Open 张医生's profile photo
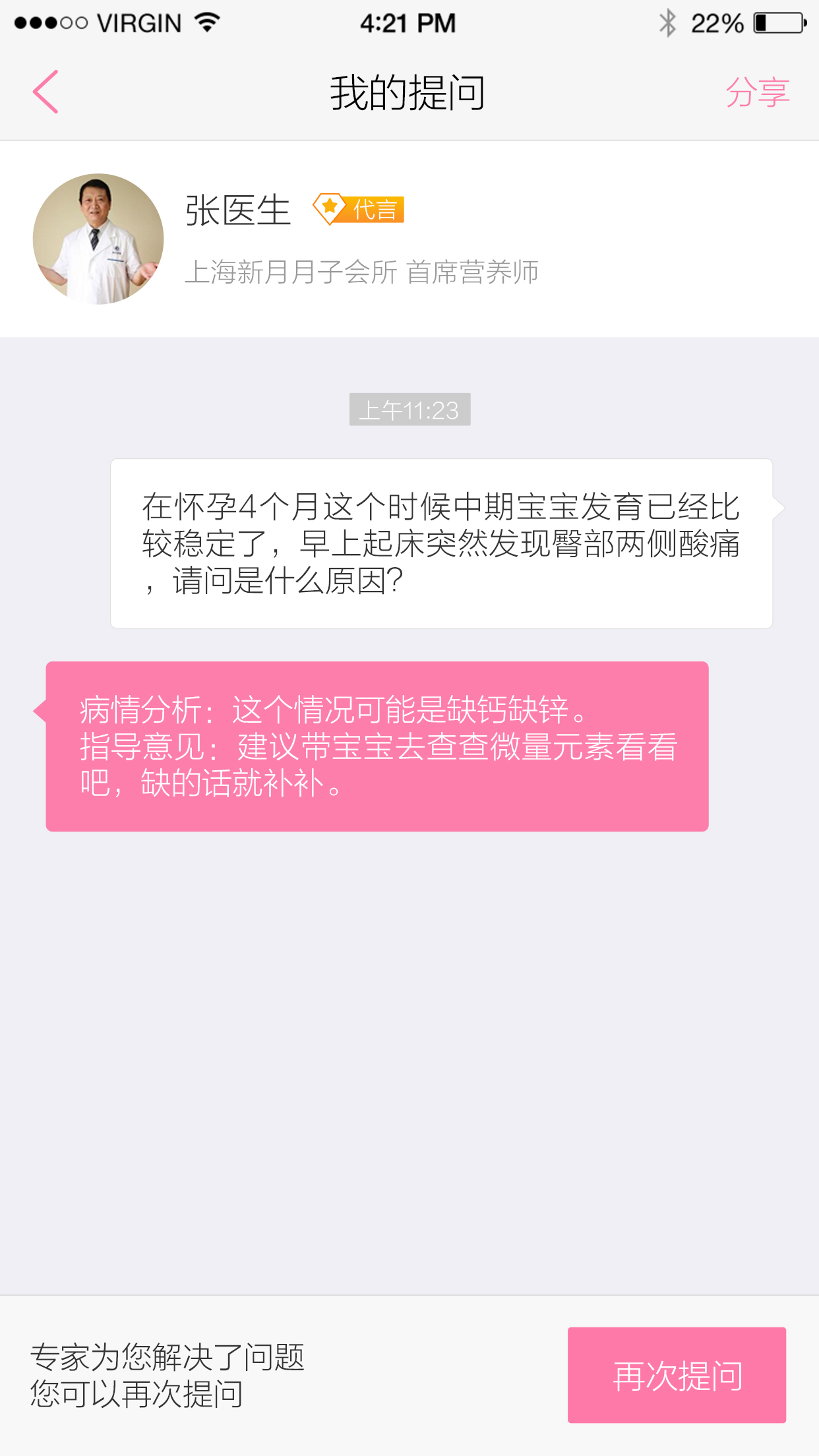This screenshot has width=819, height=1456. (x=98, y=239)
